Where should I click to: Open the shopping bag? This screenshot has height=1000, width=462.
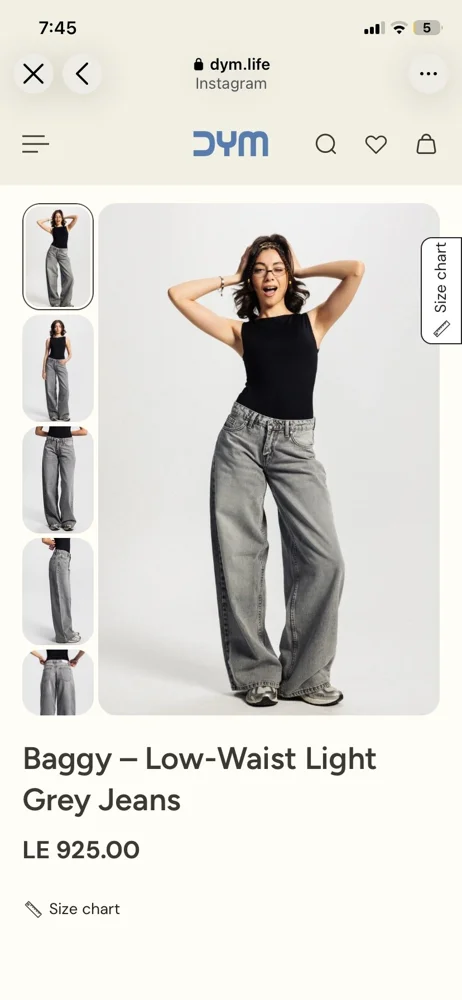click(426, 144)
